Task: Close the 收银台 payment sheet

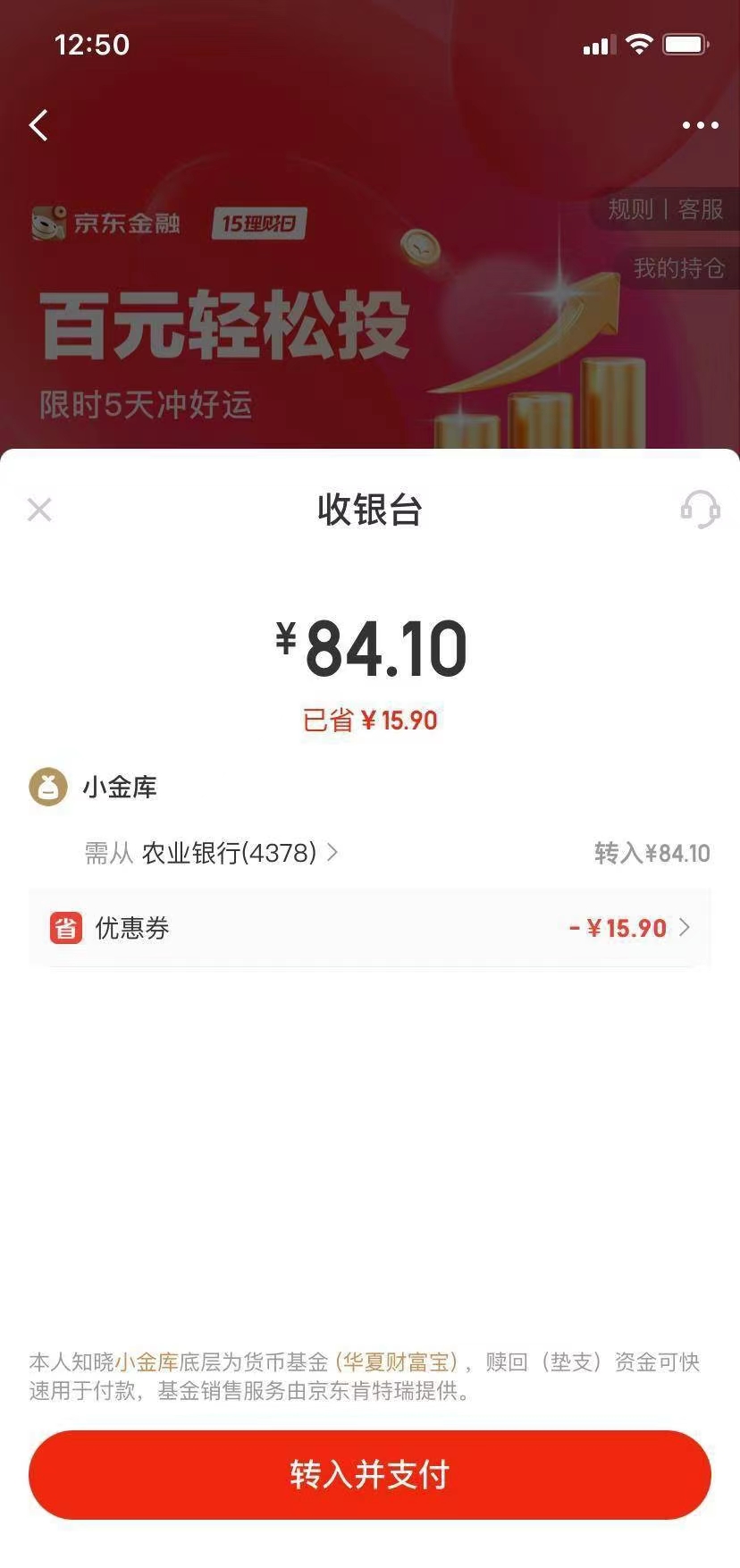Action: coord(39,510)
